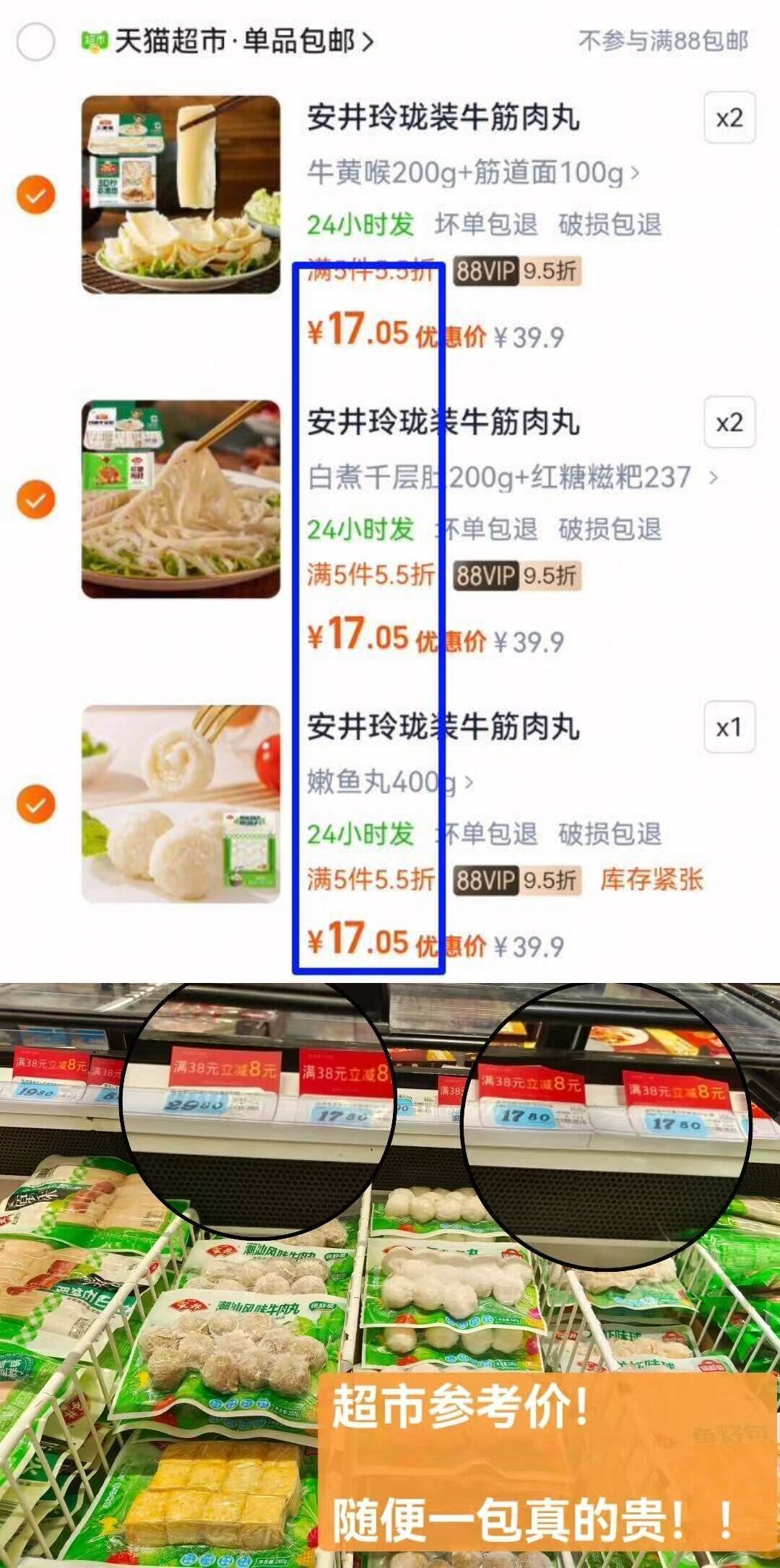Click the 破损包退 tag on first product
Viewport: 780px width, 1568px height.
tap(611, 224)
